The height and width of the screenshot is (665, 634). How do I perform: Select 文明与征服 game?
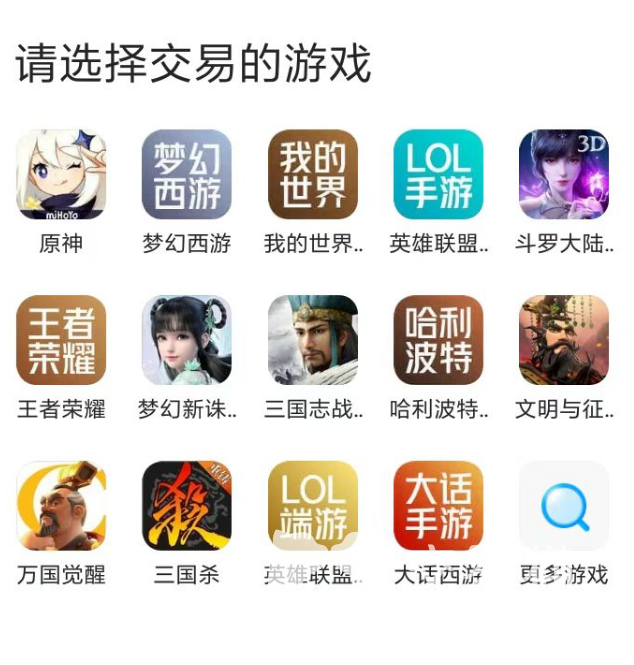point(564,340)
